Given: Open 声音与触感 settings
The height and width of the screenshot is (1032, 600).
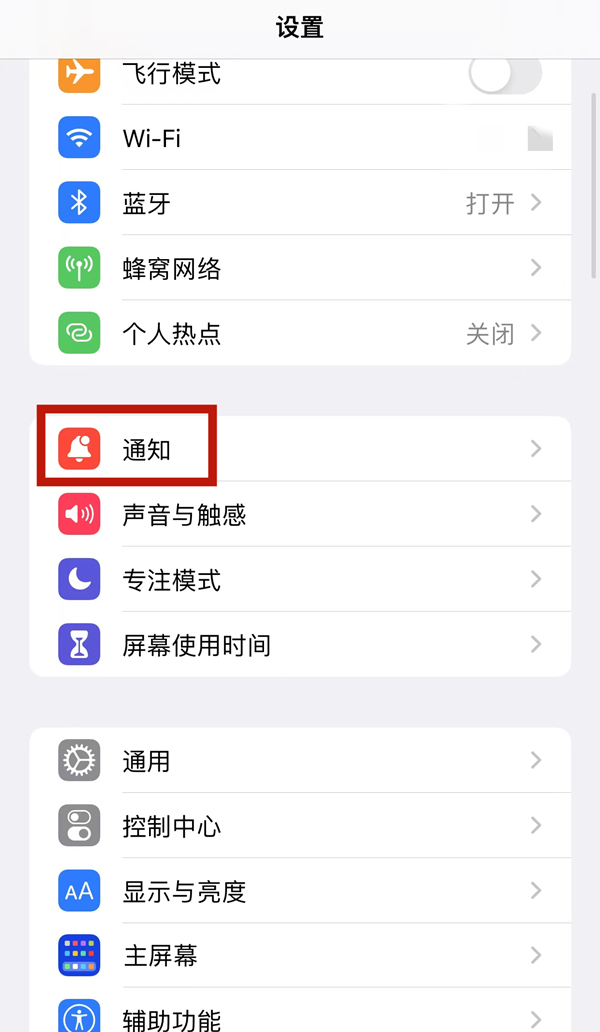Looking at the screenshot, I should [300, 515].
